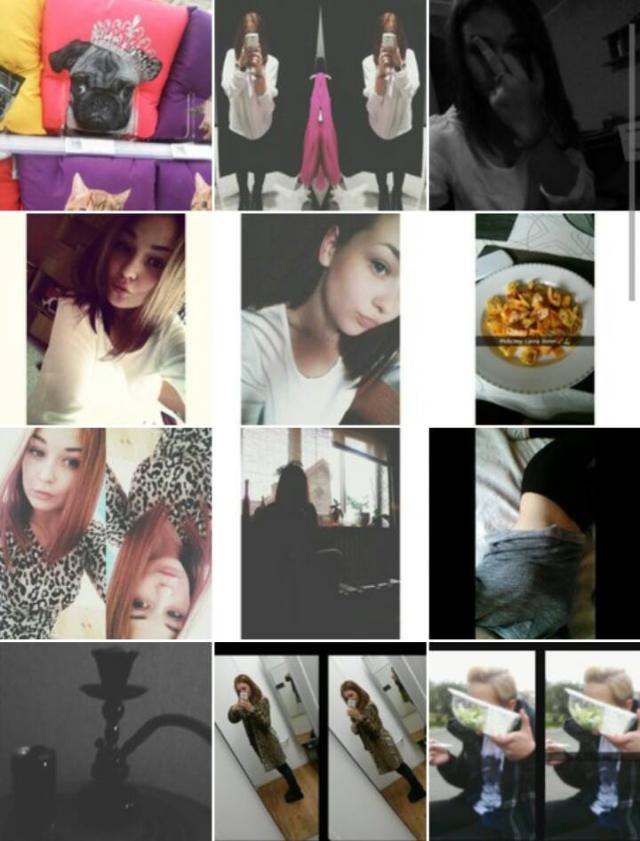Open the black-and-white hookah photo
The image size is (640, 841).
(x=106, y=742)
